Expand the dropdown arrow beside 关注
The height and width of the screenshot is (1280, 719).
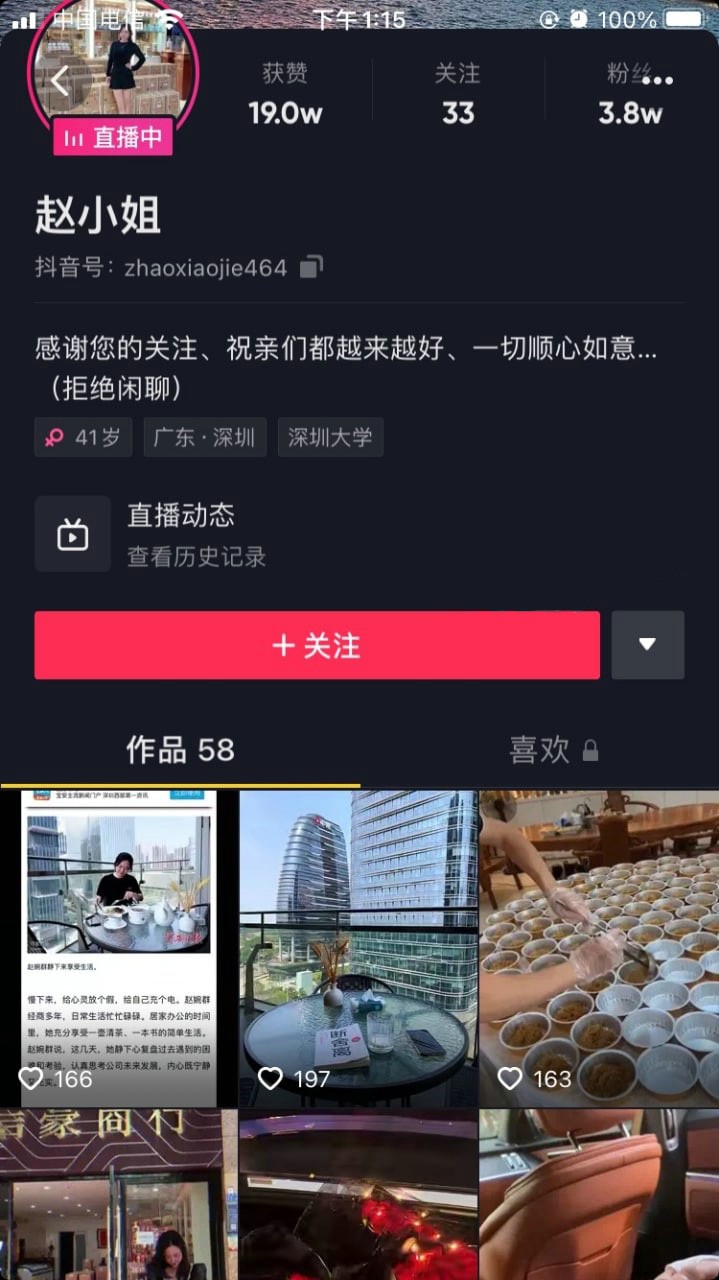[x=647, y=645]
